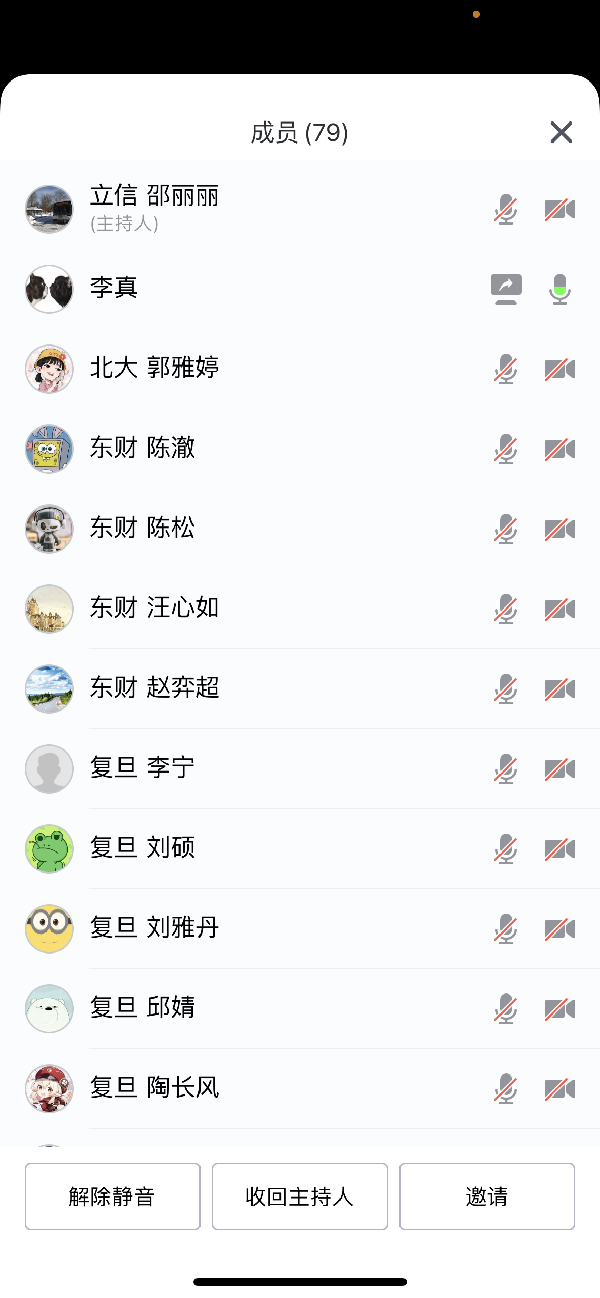
Task: Tap 收回主持人 button
Action: tap(299, 1196)
